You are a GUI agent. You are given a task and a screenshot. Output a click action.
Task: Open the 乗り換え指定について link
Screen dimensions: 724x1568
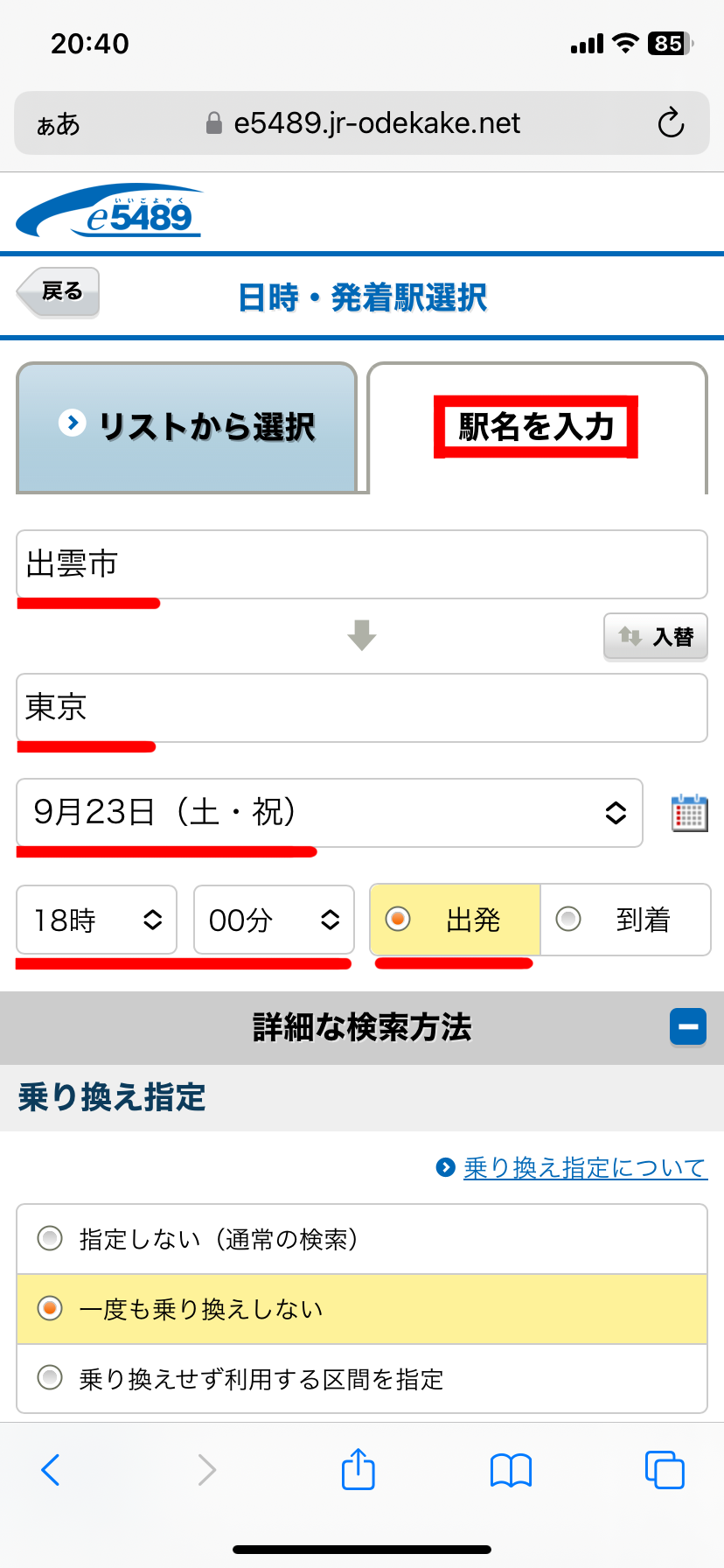(583, 1167)
